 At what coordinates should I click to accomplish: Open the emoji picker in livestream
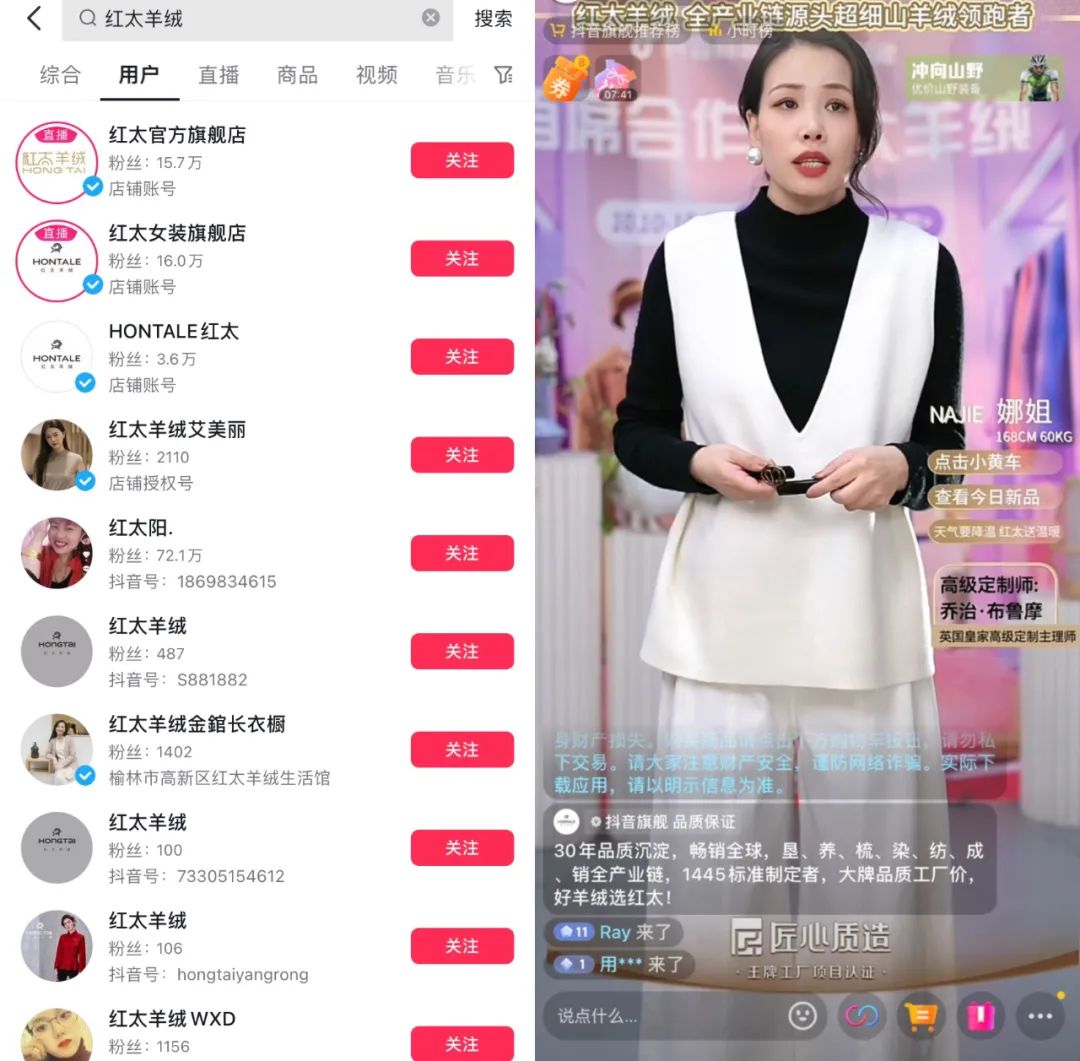click(x=802, y=1016)
